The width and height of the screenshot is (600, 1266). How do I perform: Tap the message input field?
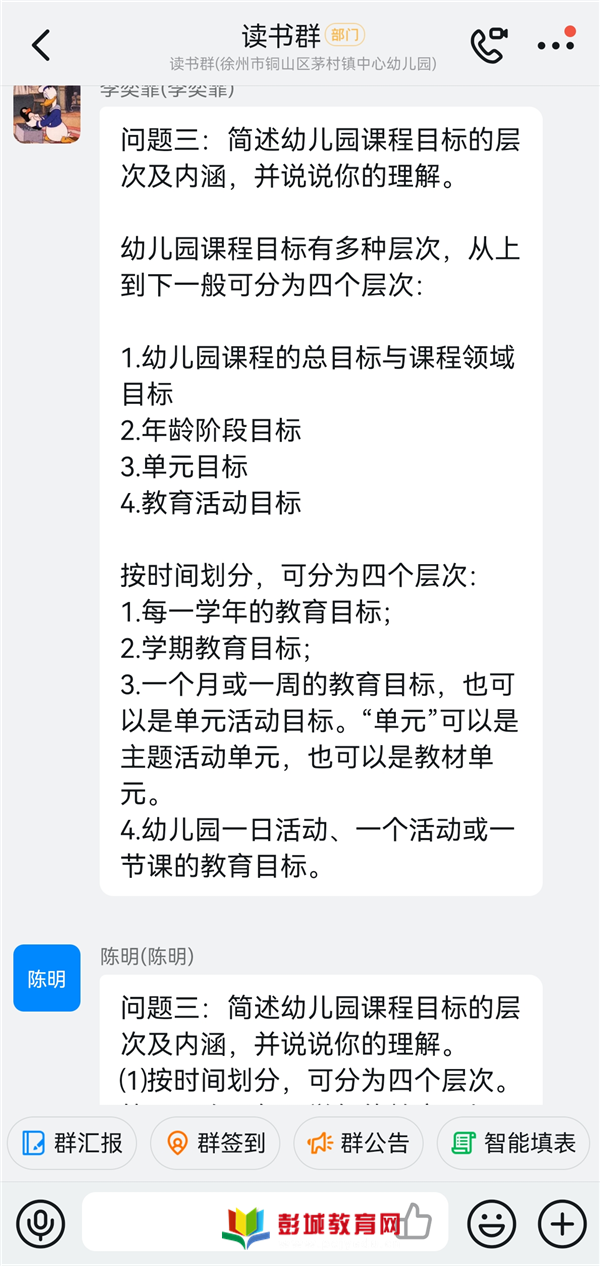265,1222
